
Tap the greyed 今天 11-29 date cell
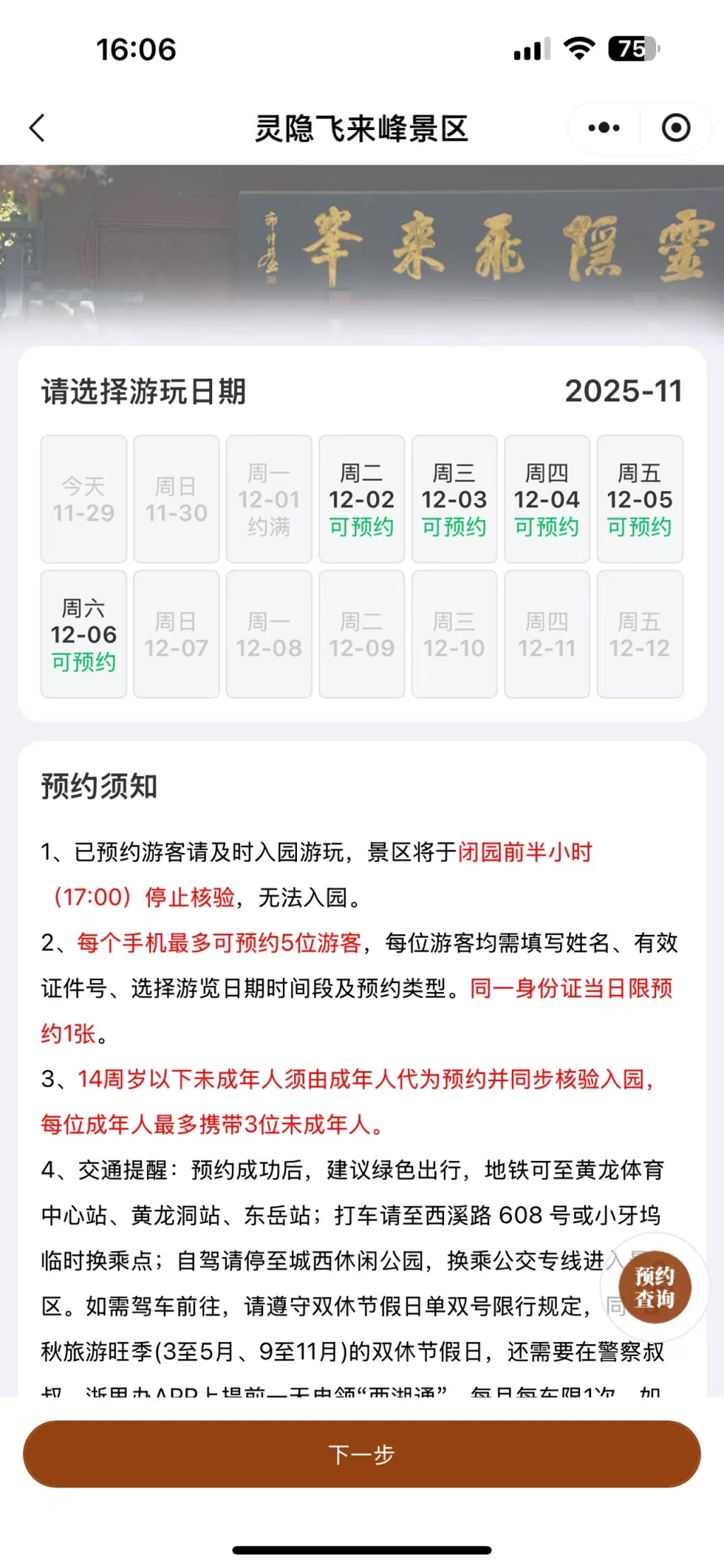(83, 497)
